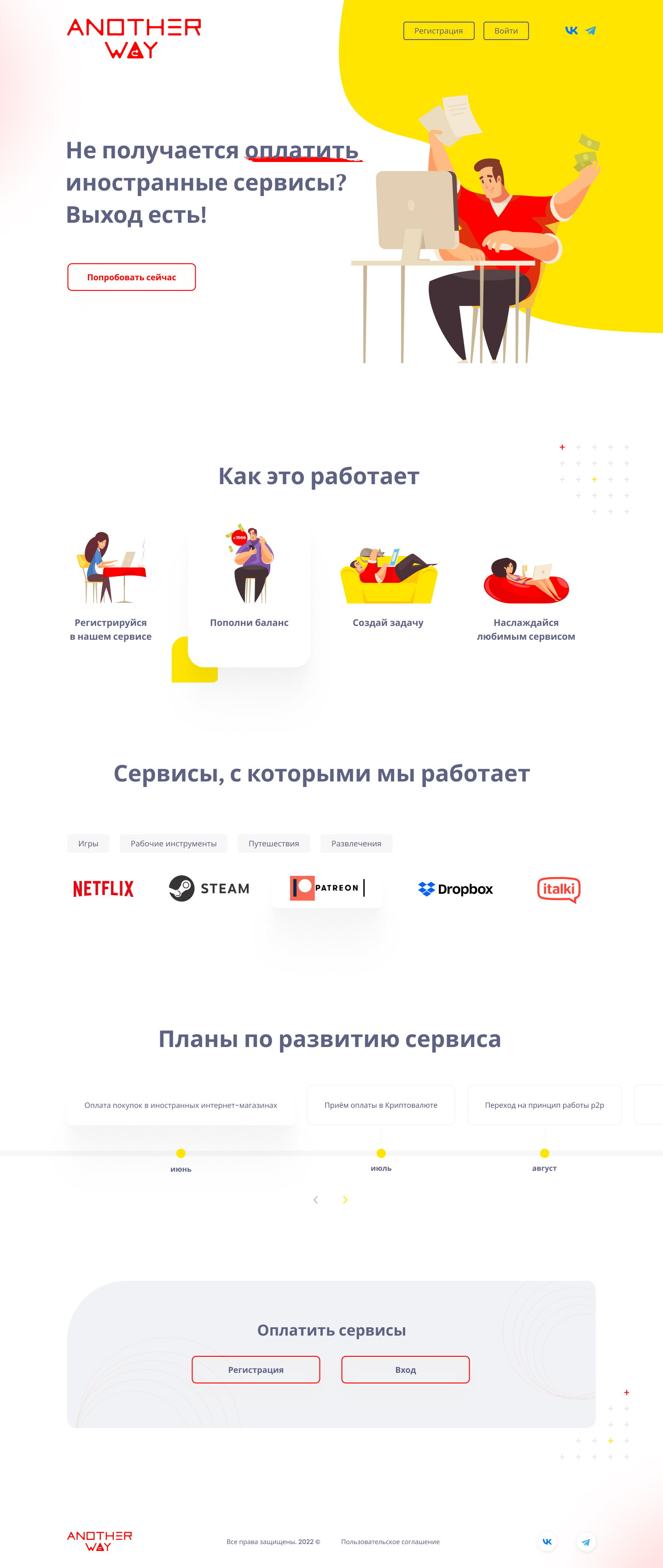Open the Dropbox service tile
This screenshot has width=663, height=1568.
455,889
